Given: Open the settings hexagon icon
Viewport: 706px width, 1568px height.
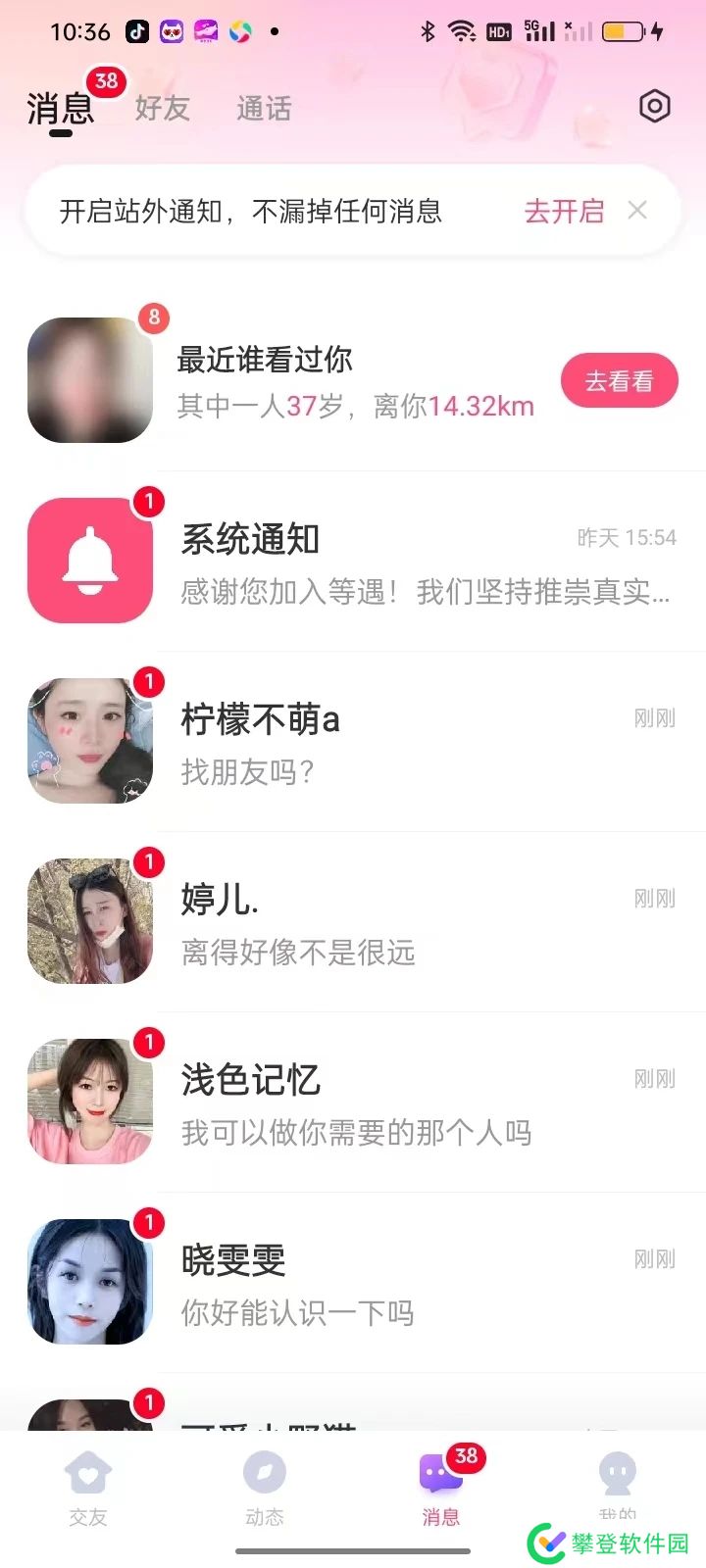Looking at the screenshot, I should coord(654,106).
